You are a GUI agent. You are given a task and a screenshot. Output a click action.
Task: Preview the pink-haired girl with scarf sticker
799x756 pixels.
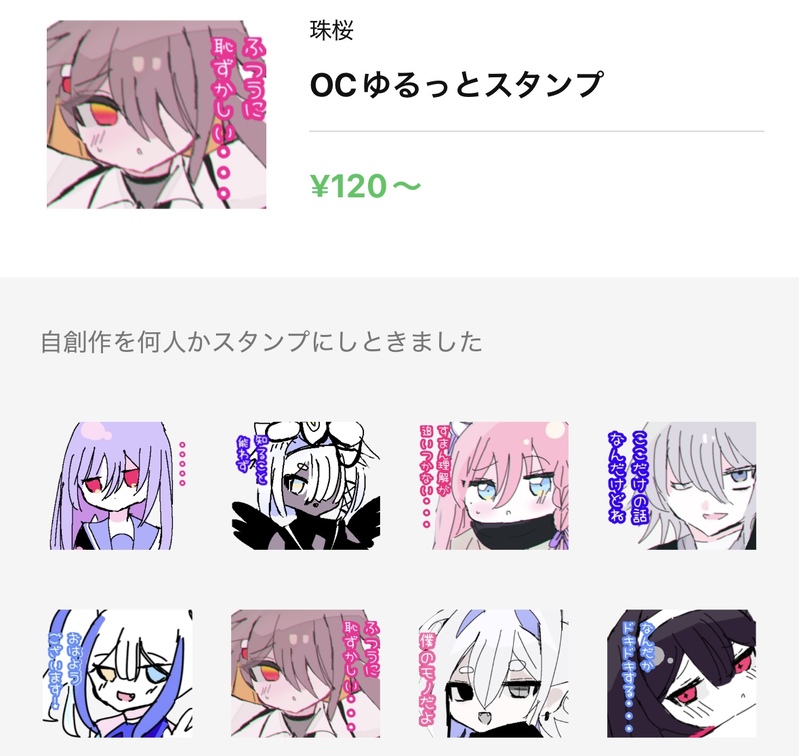coord(493,486)
